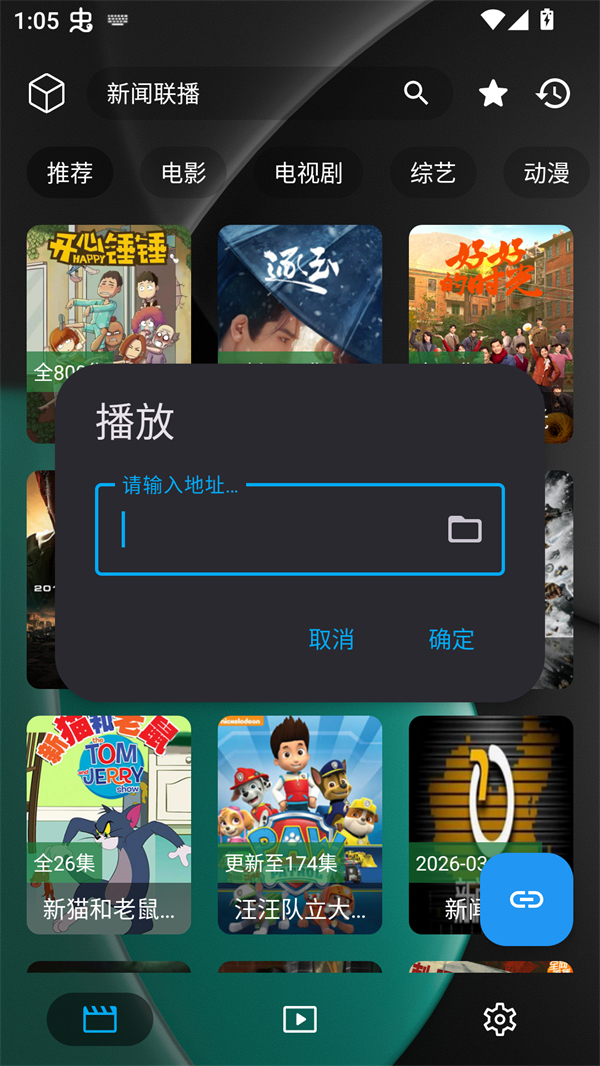
Task: Open the 汪汪队立大功 show card
Action: [x=300, y=824]
